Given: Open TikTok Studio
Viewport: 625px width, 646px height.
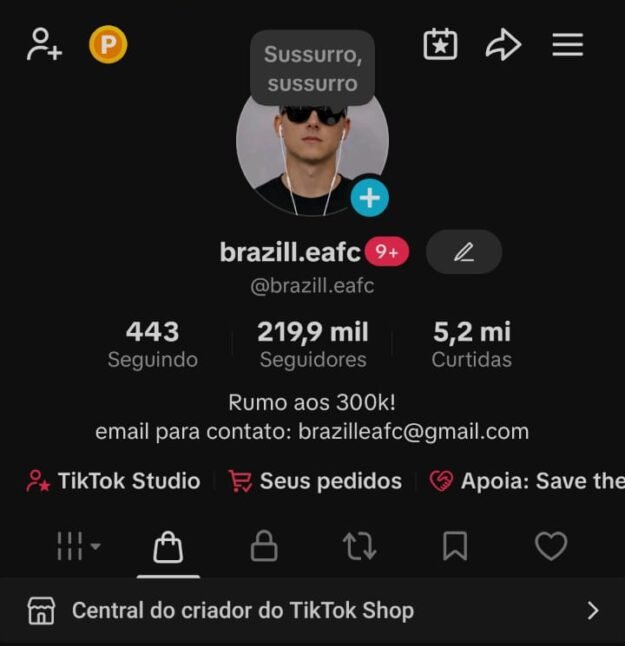Looking at the screenshot, I should (x=113, y=481).
